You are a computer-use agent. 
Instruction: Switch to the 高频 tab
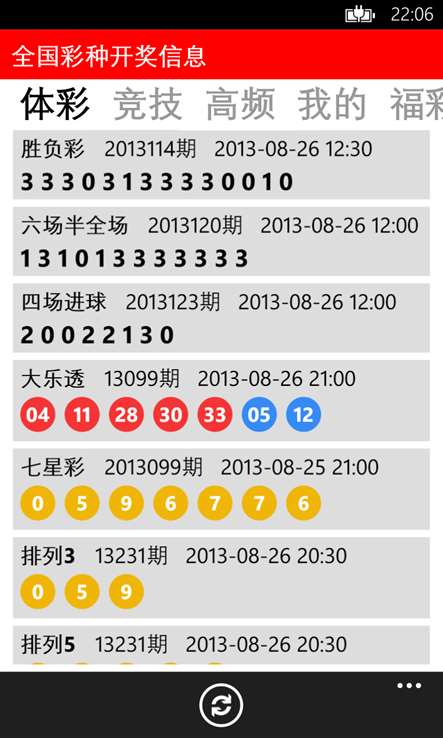coord(240,104)
